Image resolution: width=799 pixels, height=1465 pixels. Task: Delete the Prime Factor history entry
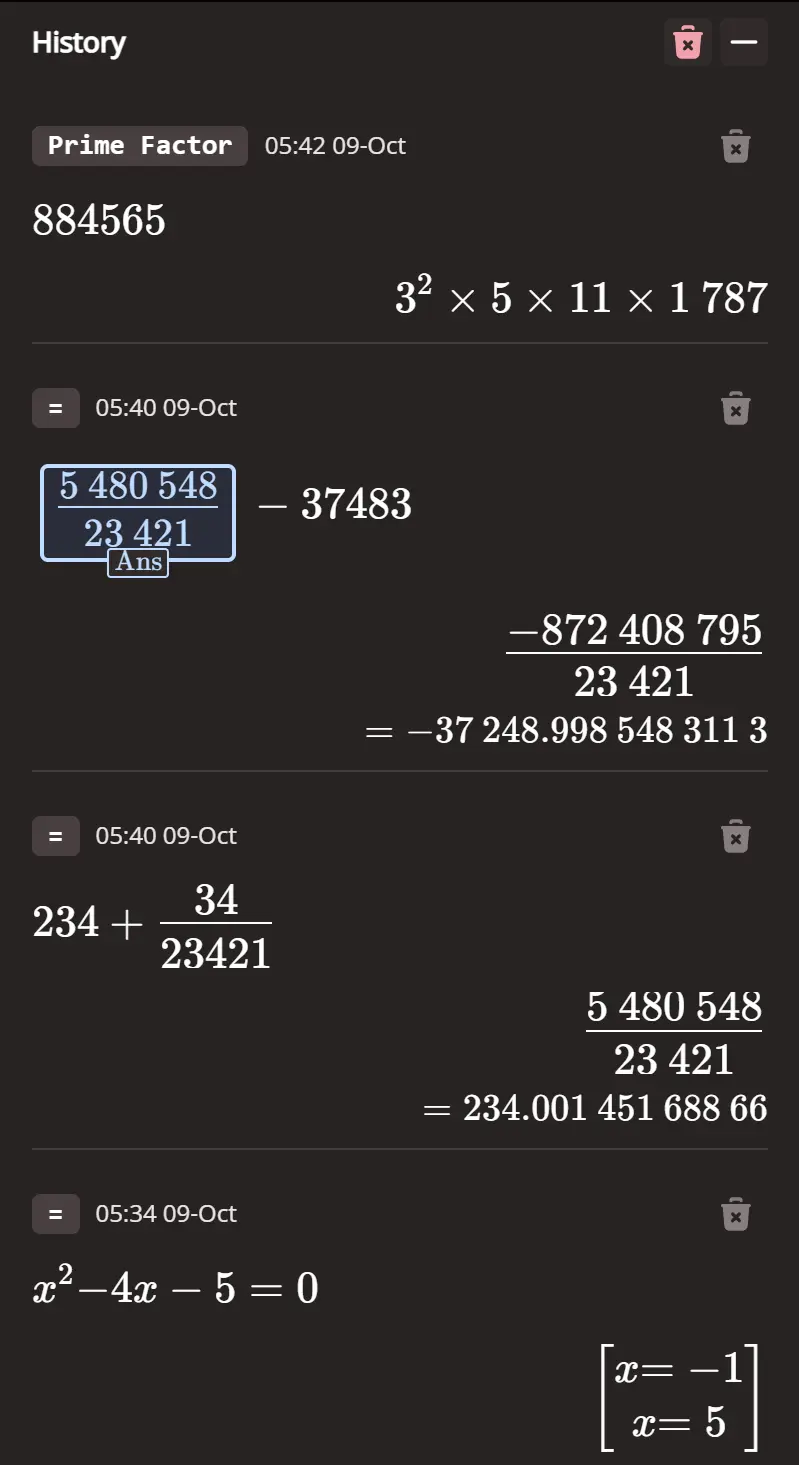point(735,145)
